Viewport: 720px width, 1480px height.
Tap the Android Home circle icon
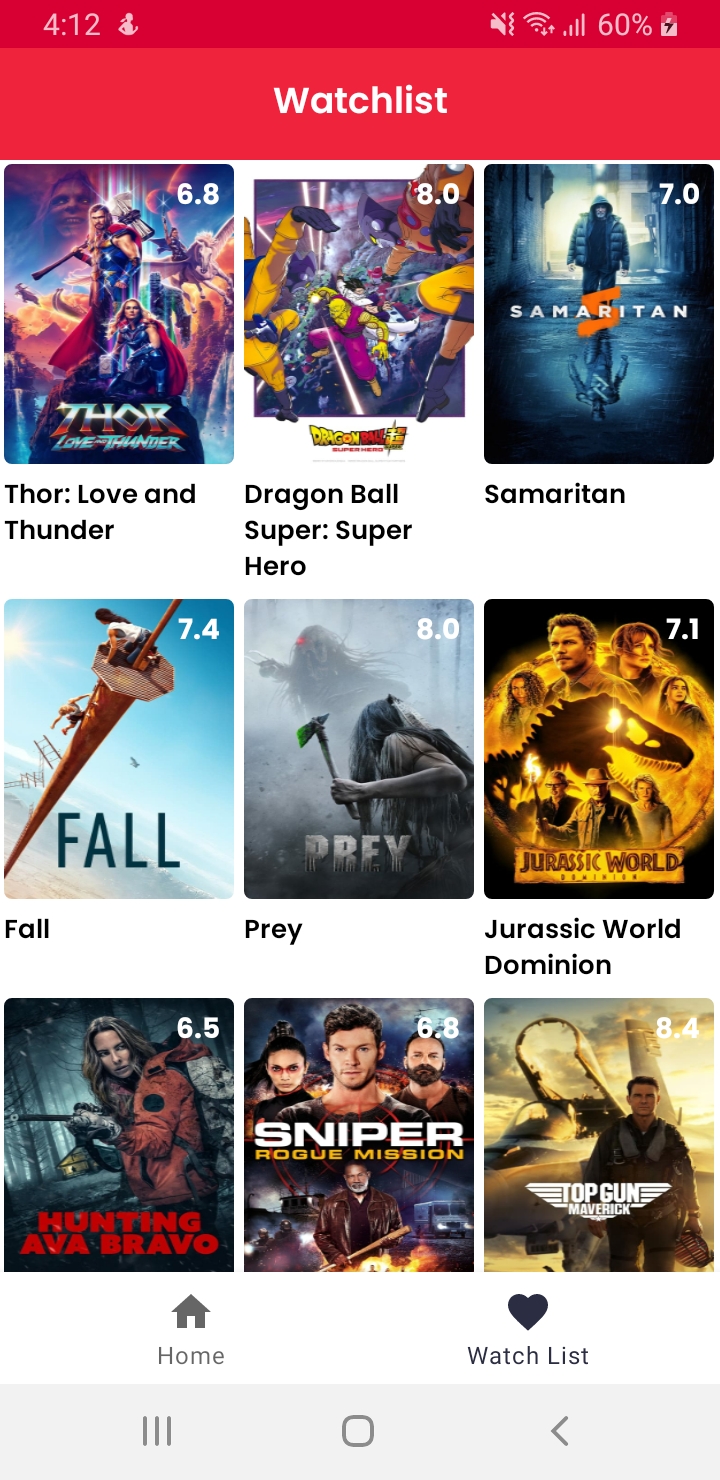tap(357, 1430)
